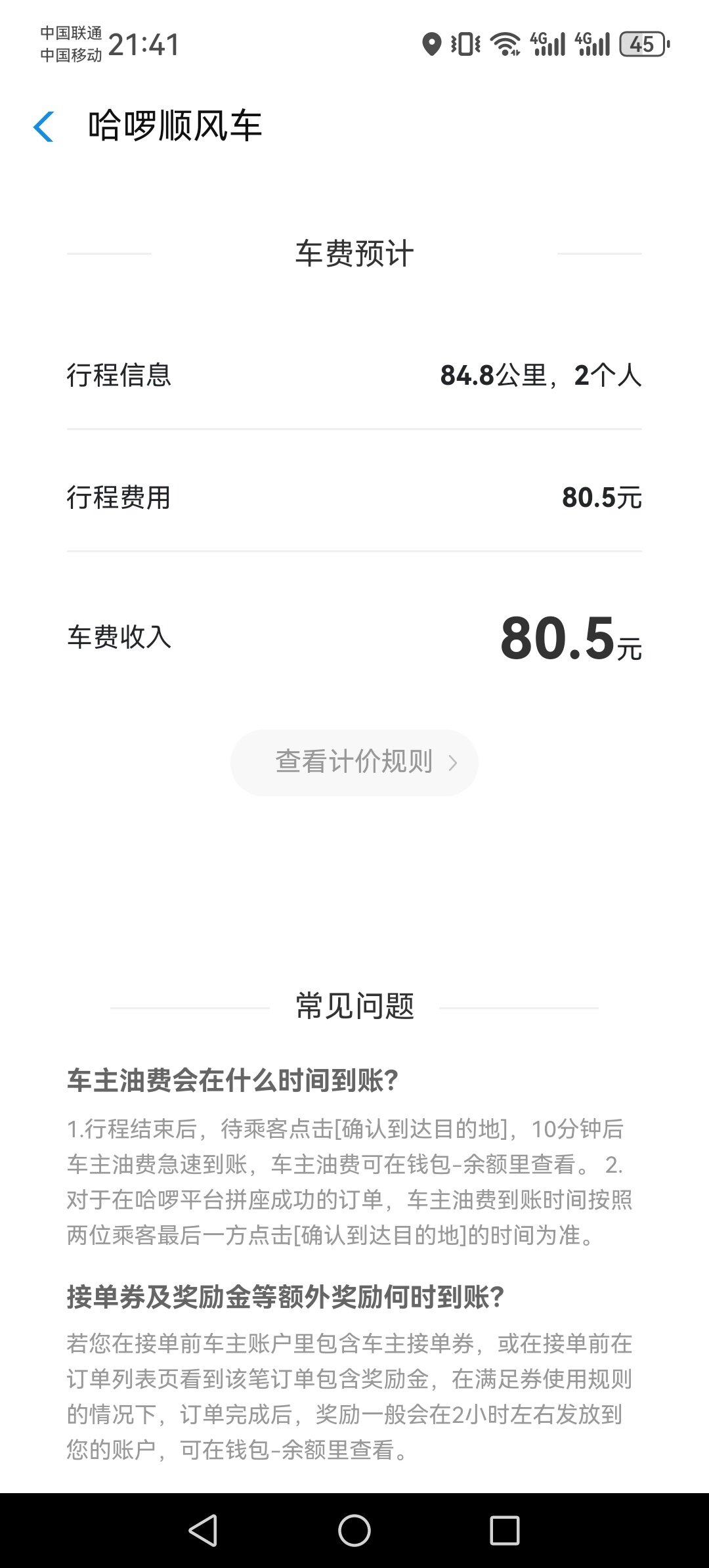Open the system recent apps view
The height and width of the screenshot is (1568, 709).
(x=504, y=1531)
